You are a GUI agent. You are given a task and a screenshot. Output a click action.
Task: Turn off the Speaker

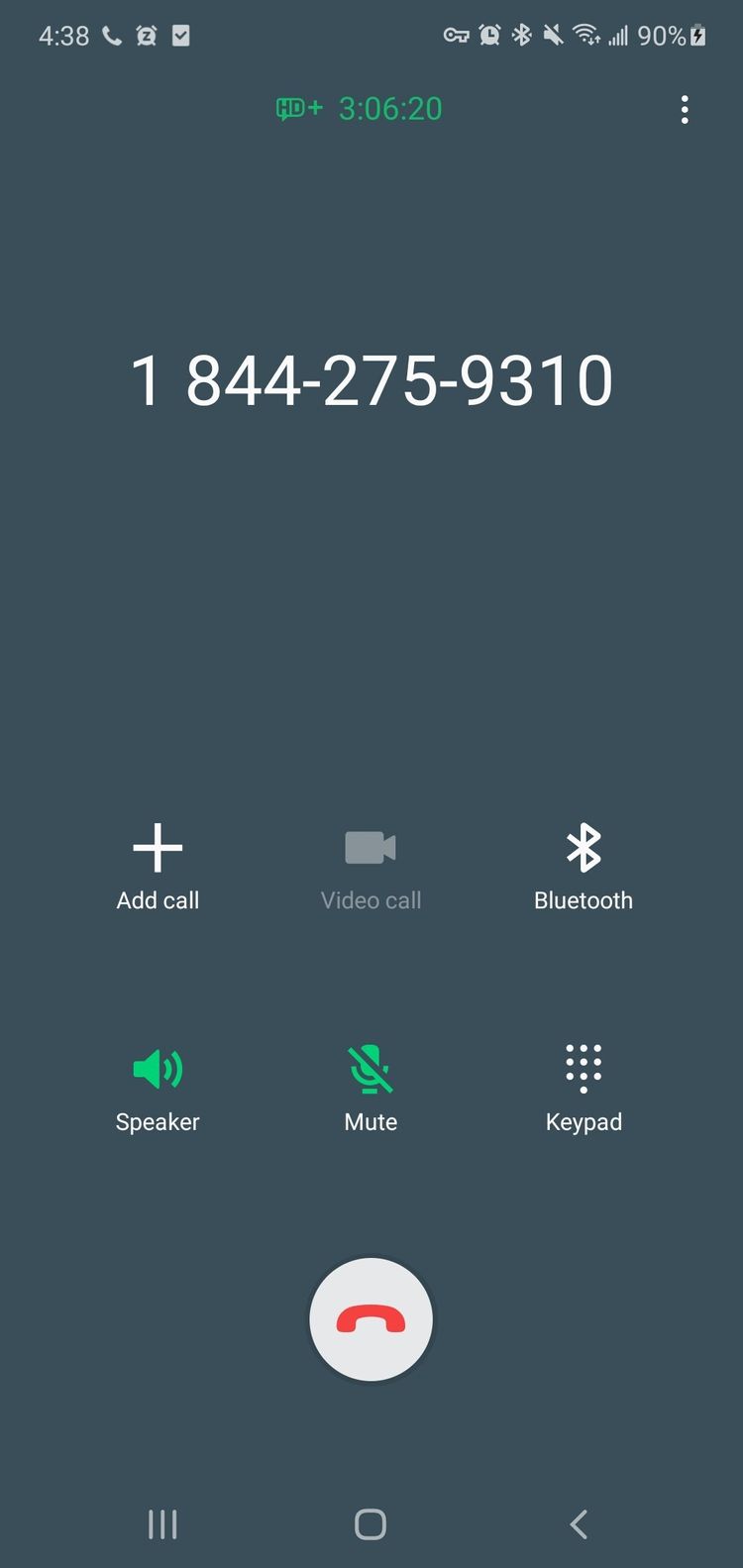tap(158, 1089)
